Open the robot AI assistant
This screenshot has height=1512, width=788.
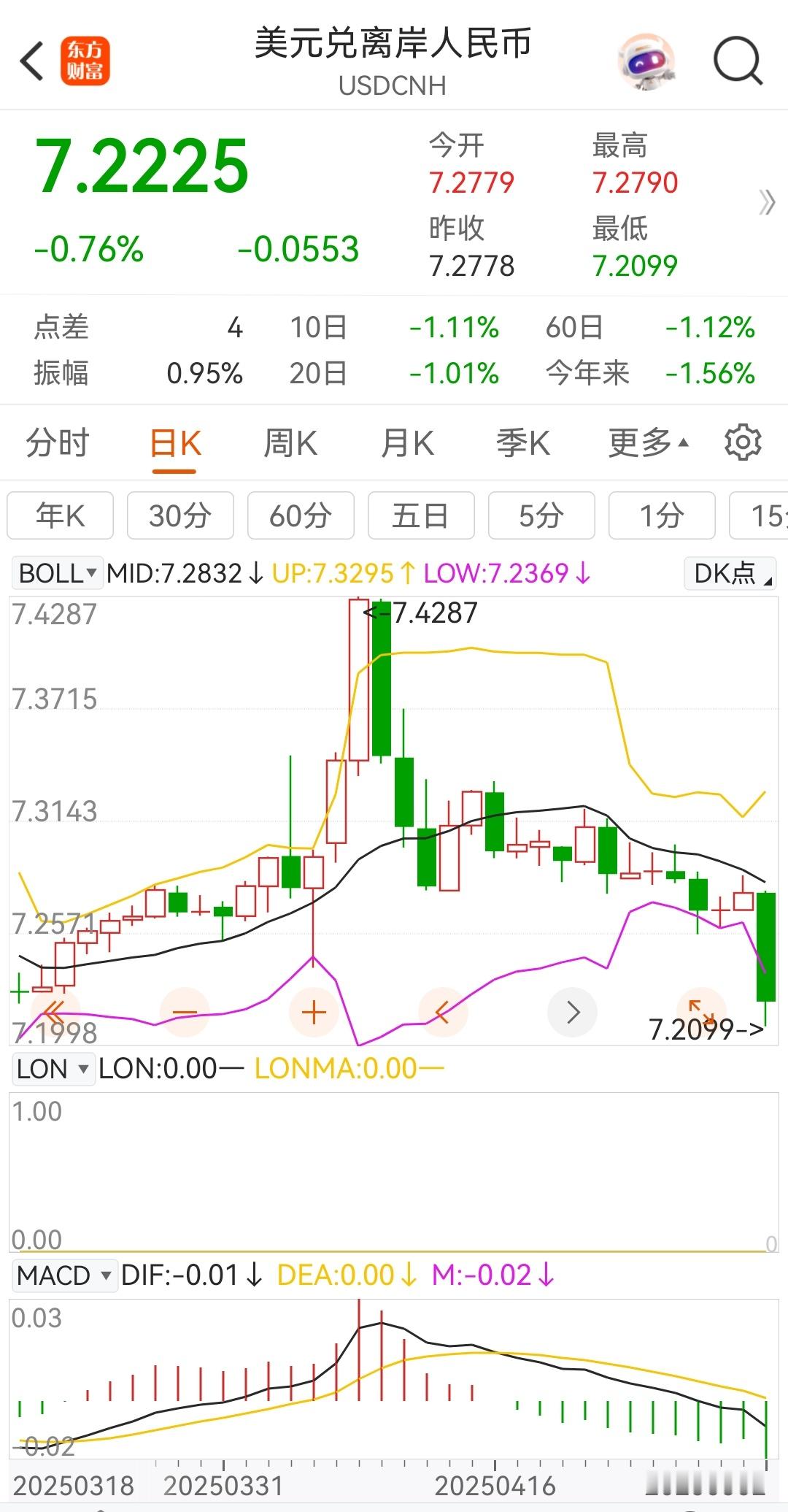(645, 61)
